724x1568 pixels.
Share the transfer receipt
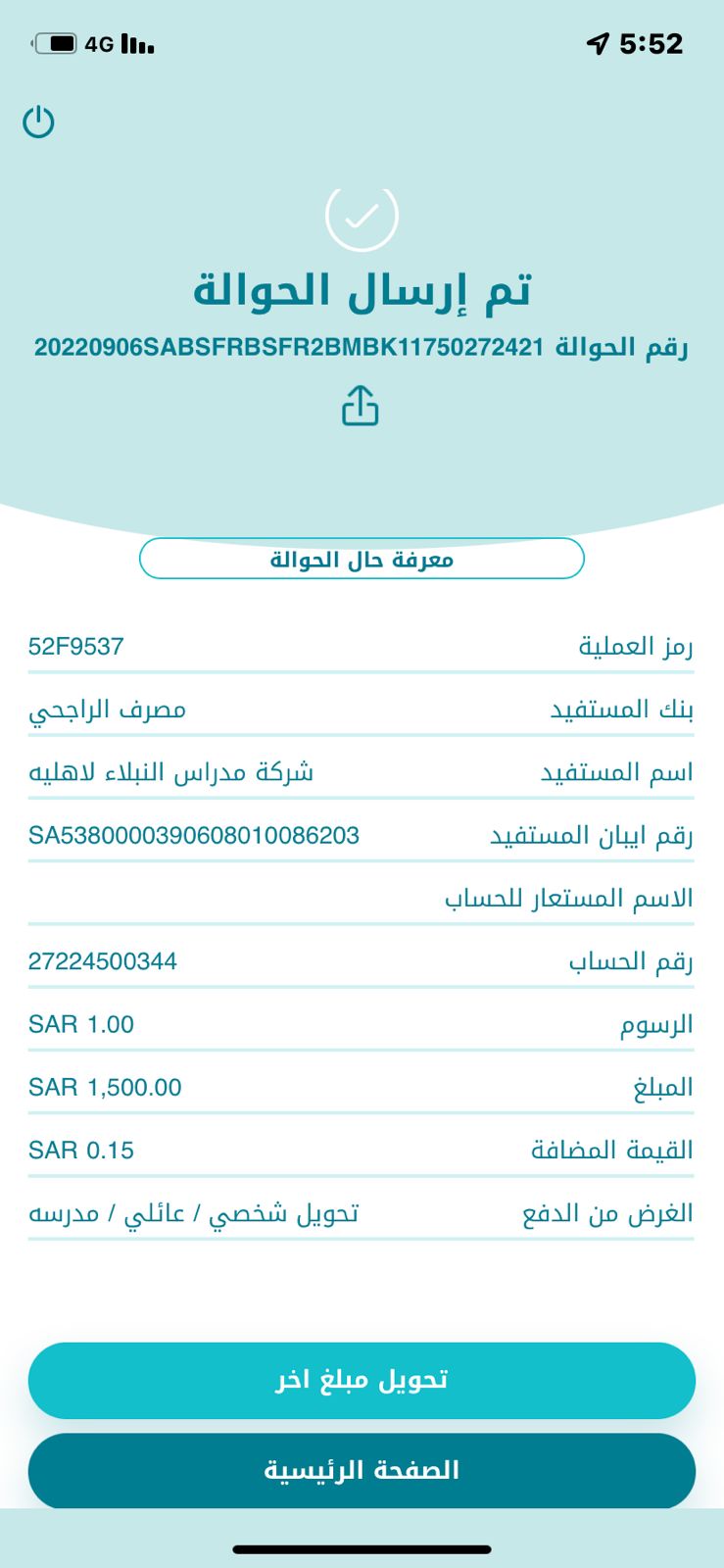tap(361, 405)
